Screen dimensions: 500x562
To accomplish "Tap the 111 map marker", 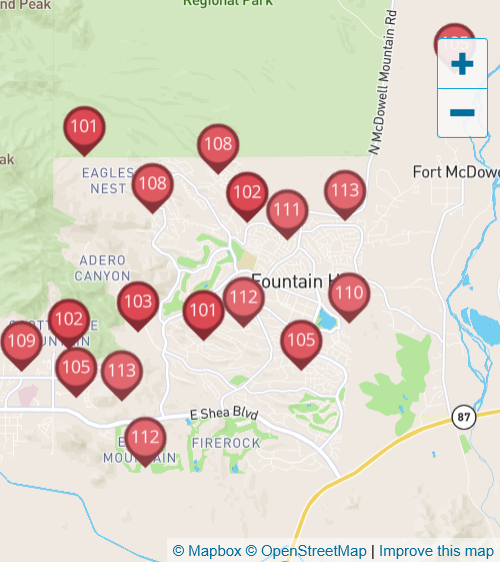I will tap(287, 211).
